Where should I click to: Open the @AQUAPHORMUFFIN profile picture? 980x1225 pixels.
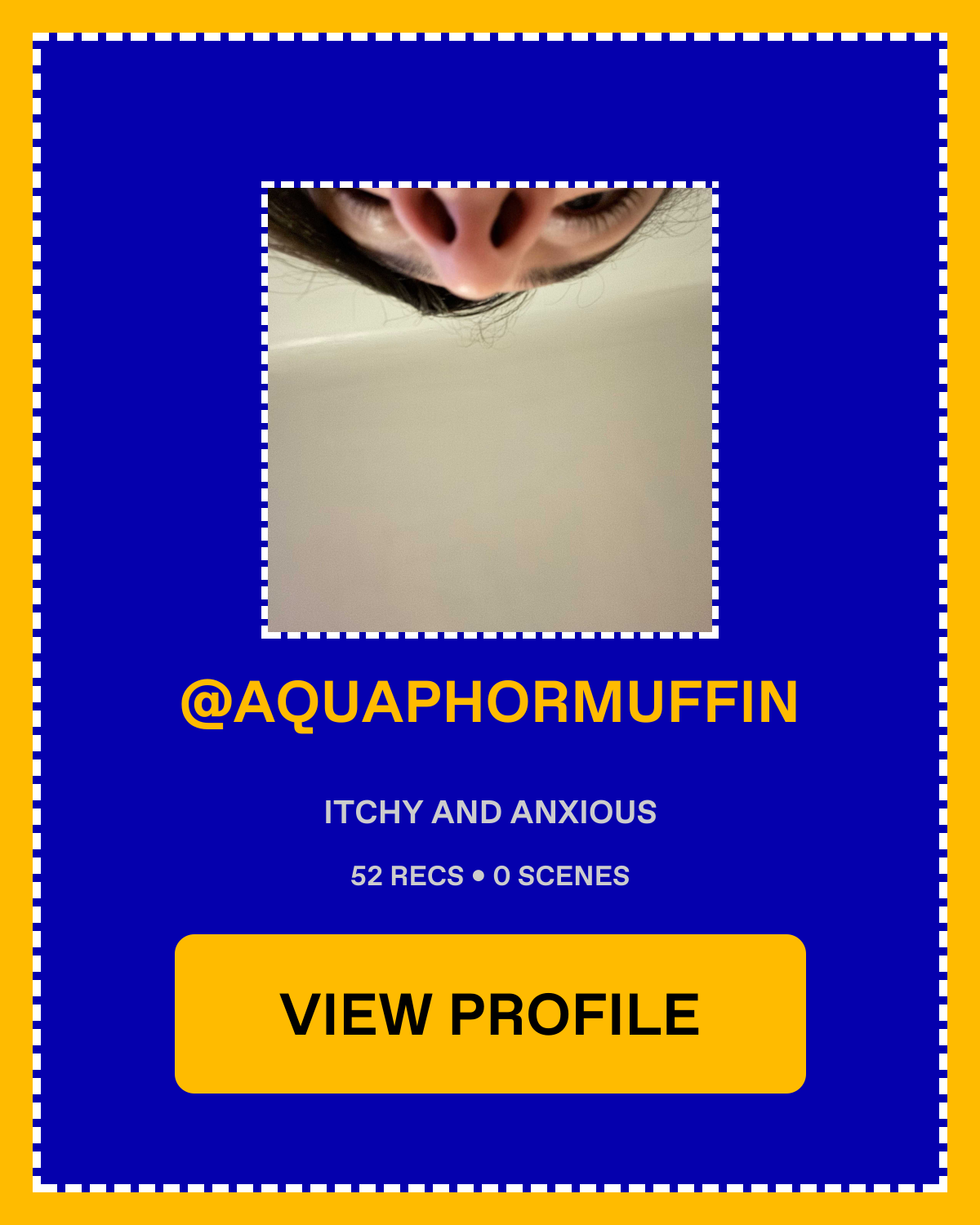tap(490, 409)
